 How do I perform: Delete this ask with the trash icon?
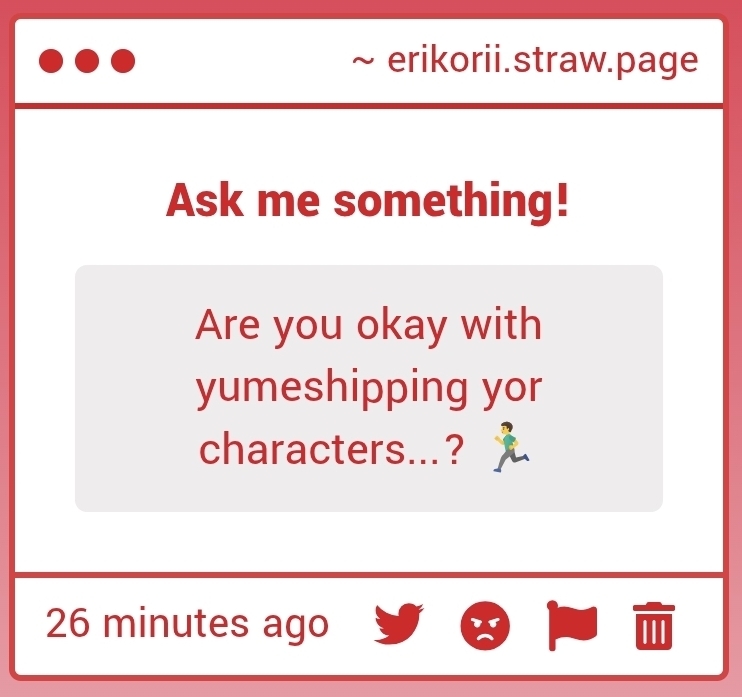click(x=654, y=626)
